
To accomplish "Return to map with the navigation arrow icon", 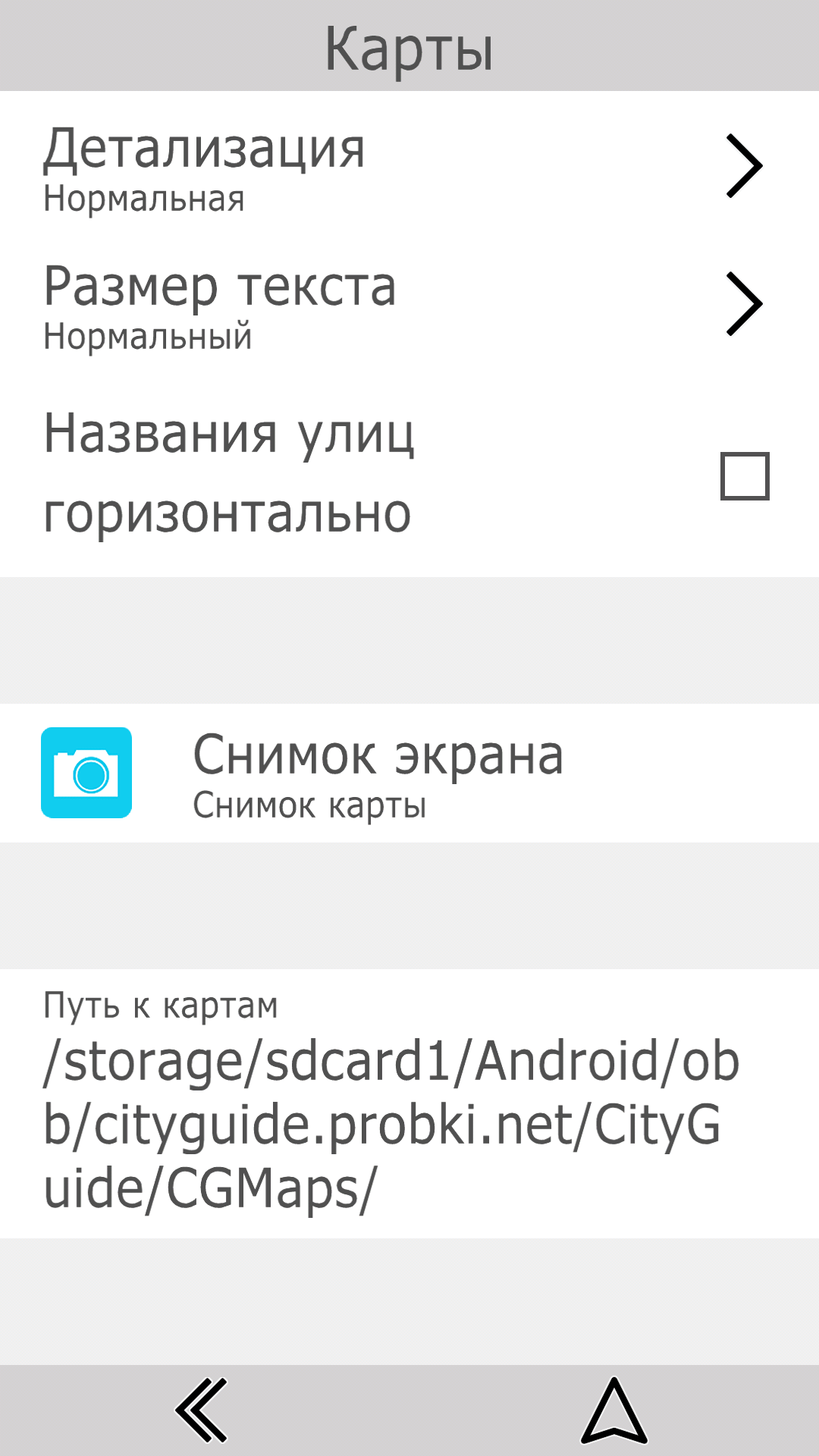I will [614, 1410].
